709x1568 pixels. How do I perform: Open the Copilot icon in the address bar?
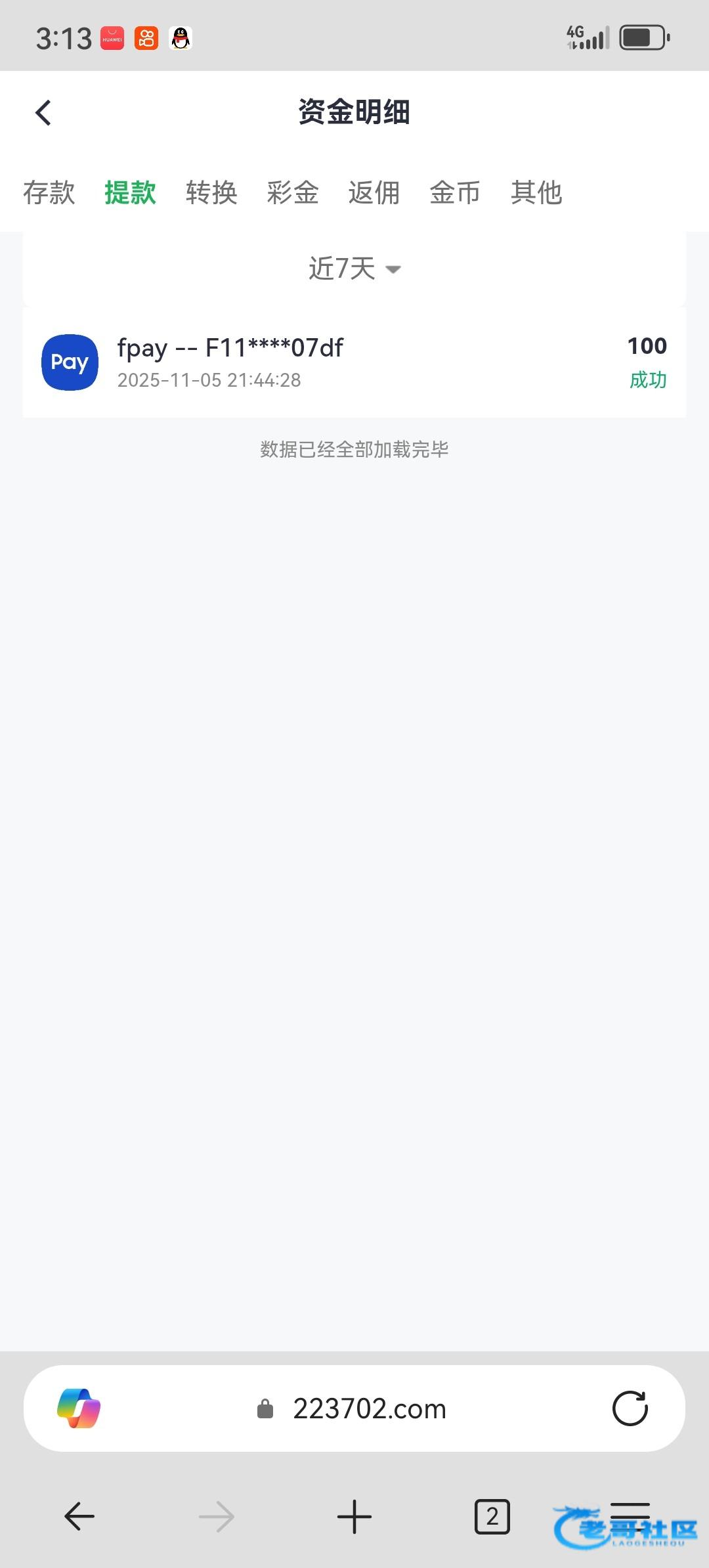coord(79,1408)
